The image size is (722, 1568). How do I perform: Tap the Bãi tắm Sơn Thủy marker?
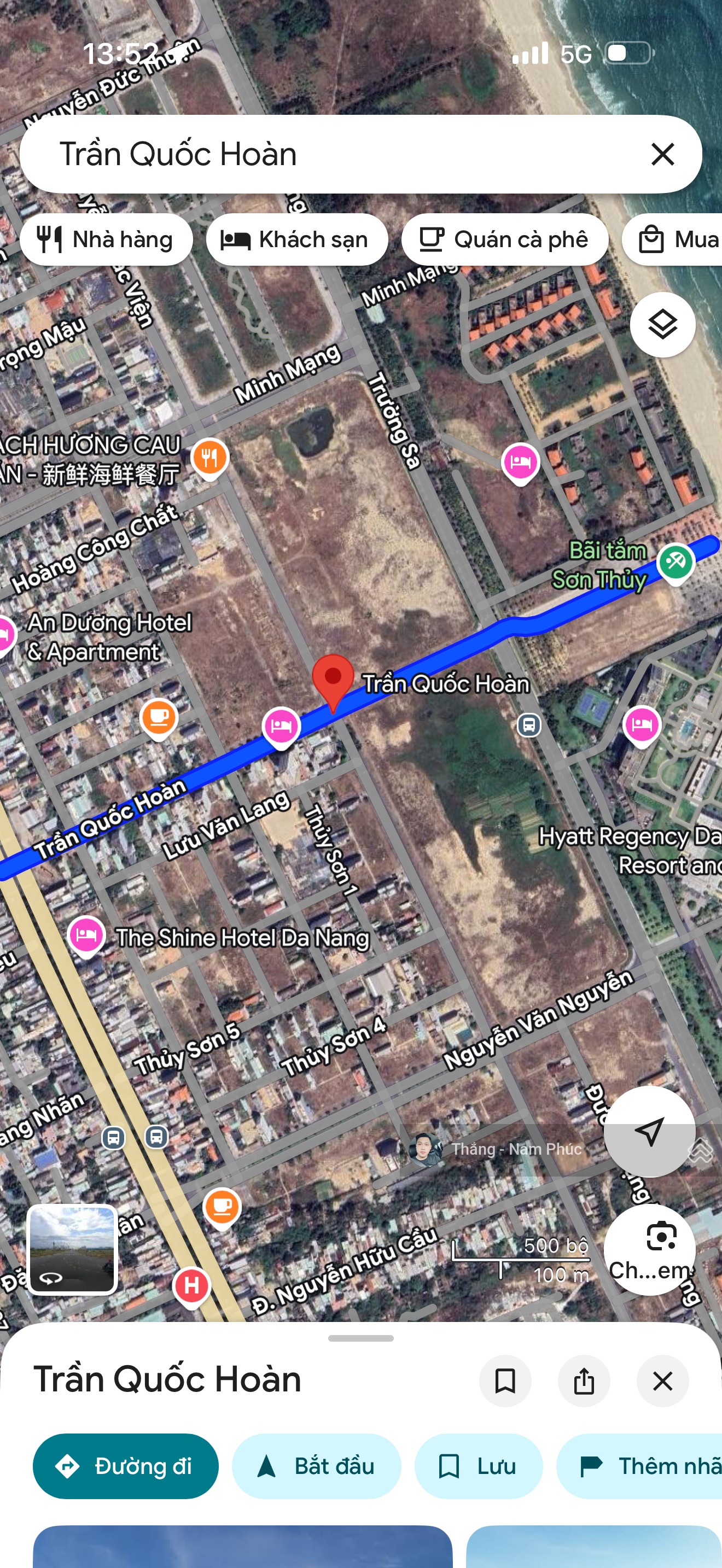tap(676, 561)
